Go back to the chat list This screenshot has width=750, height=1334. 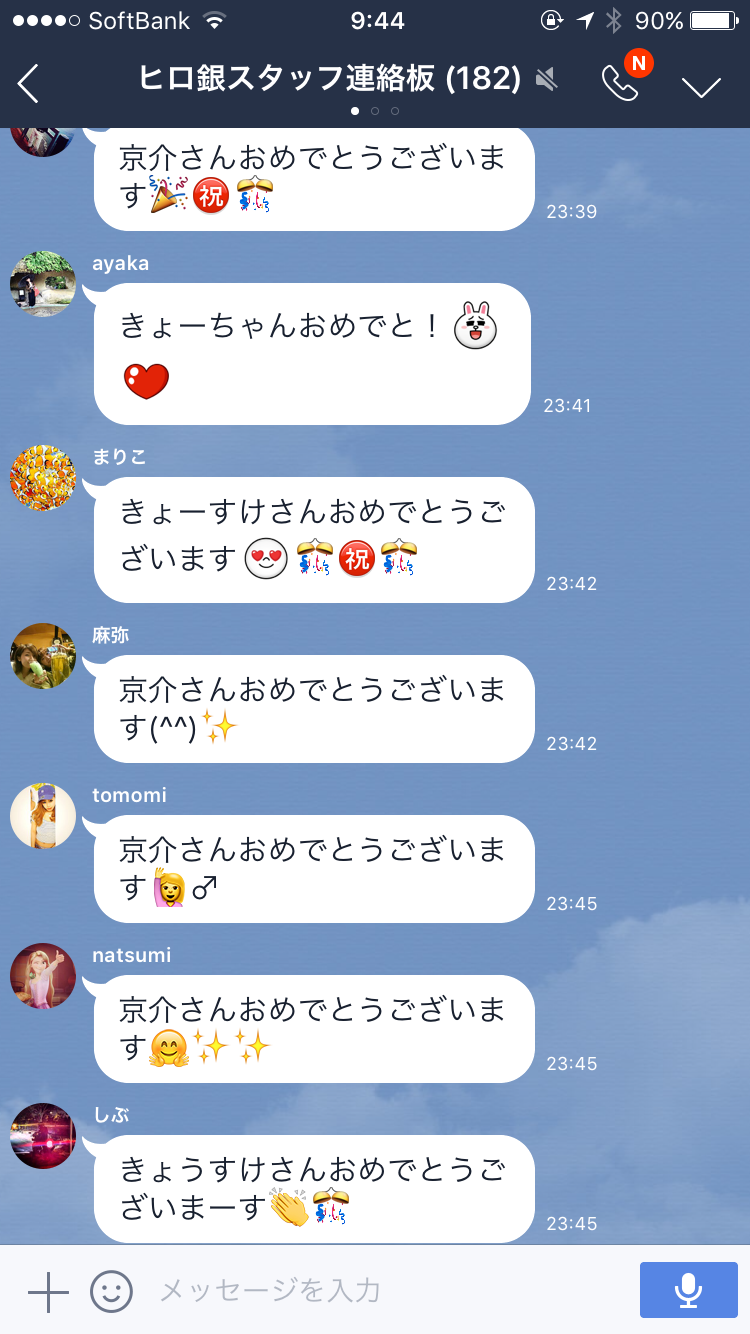(x=28, y=84)
